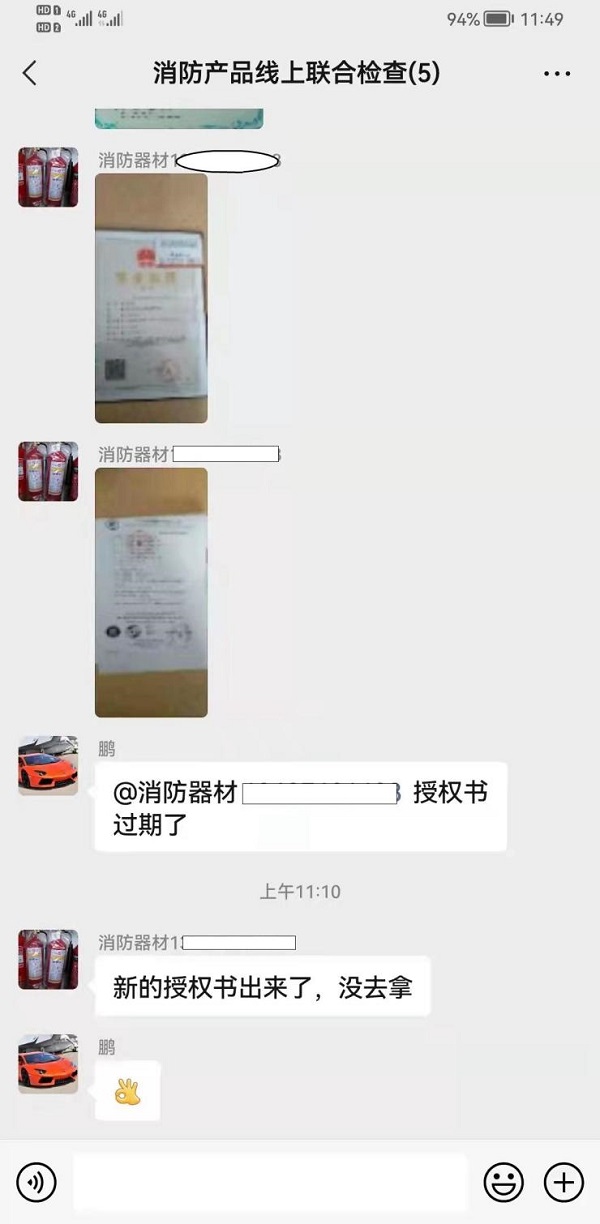Screen dimensions: 600x1224
Task: Switch to voice message input
Action: (x=37, y=1183)
